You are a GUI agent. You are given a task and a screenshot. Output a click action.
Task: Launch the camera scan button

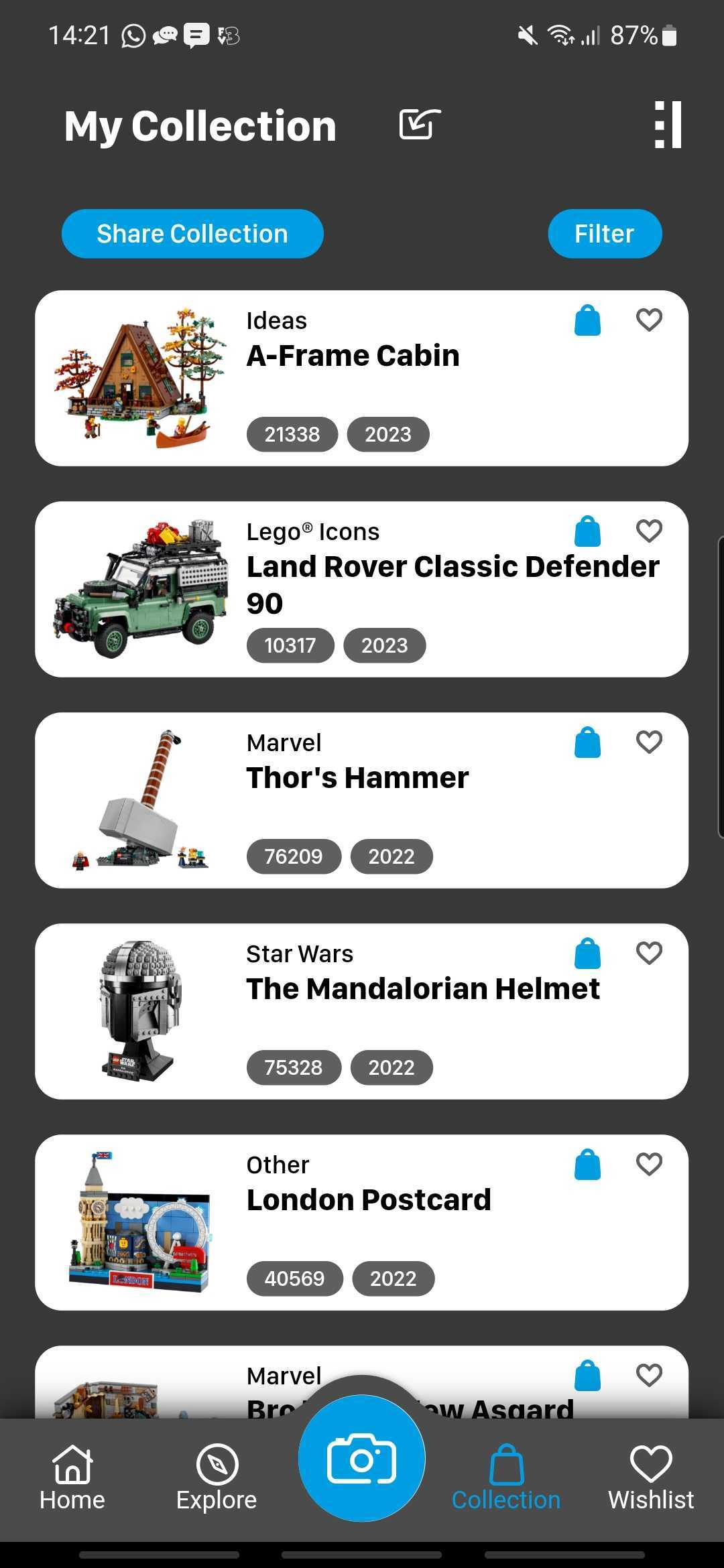click(x=361, y=1459)
